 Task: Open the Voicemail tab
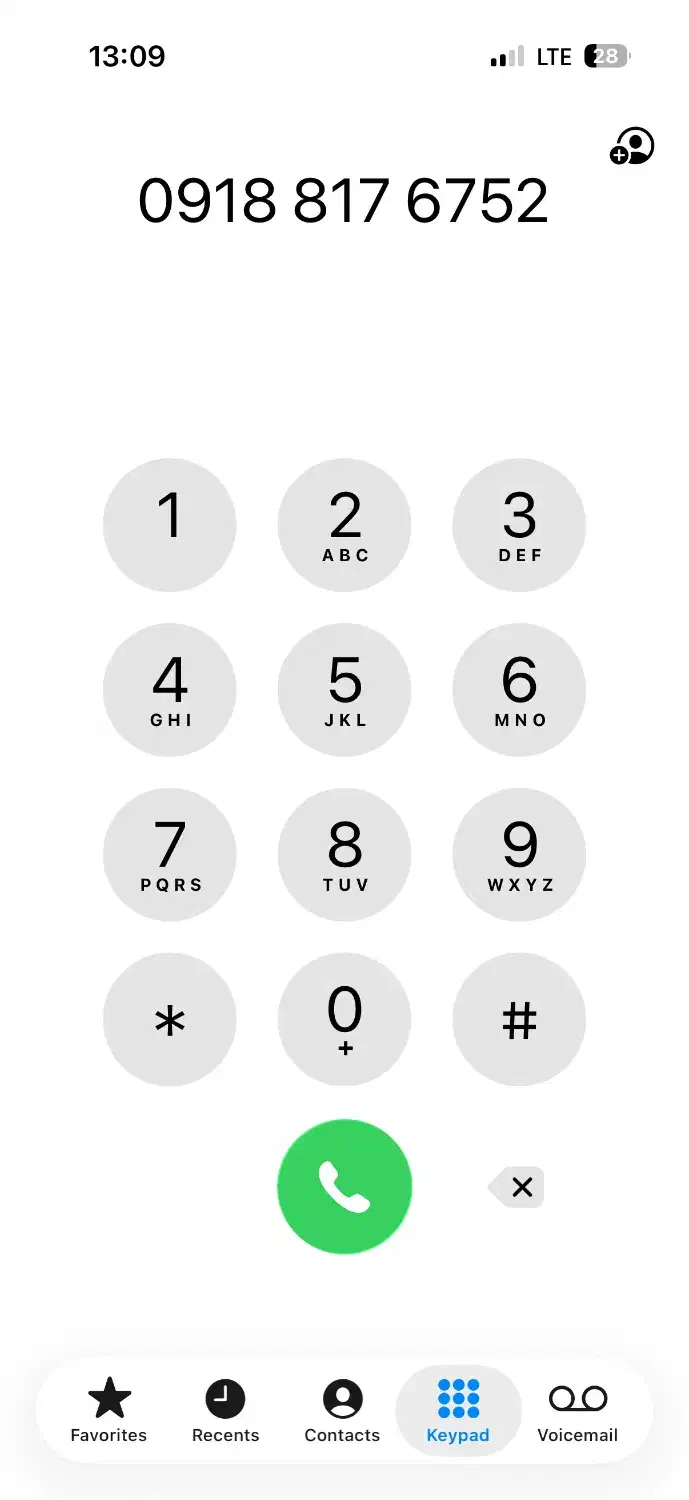(577, 1411)
